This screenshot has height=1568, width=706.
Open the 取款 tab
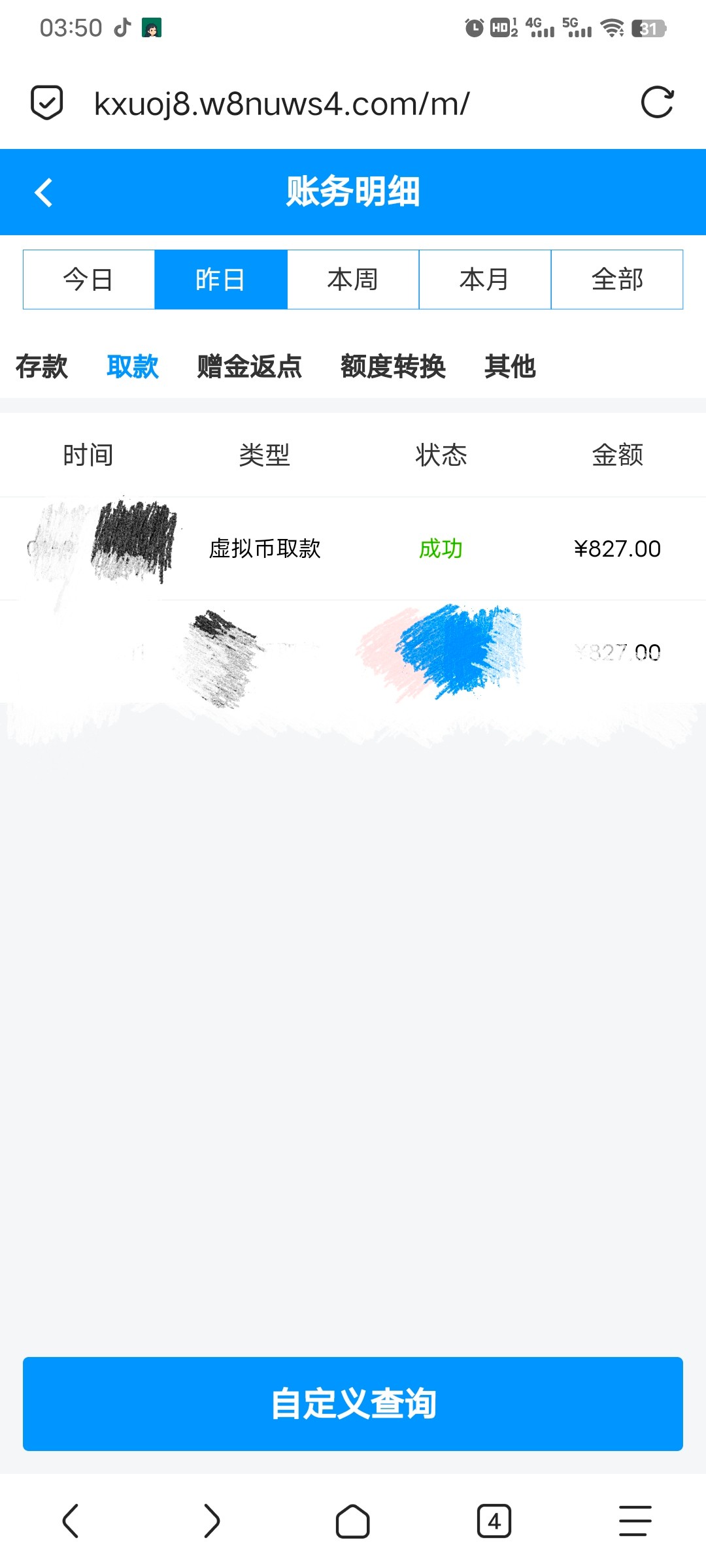(133, 367)
